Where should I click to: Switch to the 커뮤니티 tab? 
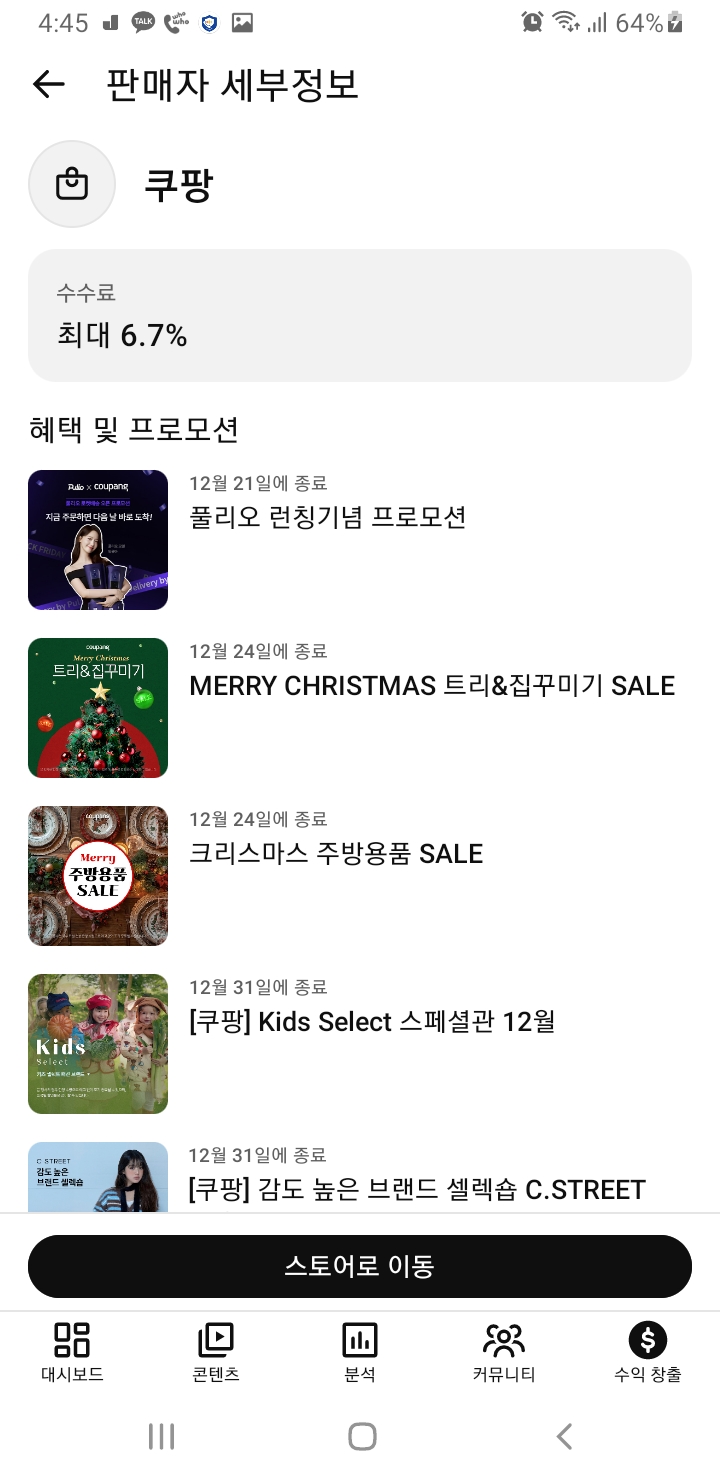(x=504, y=1351)
